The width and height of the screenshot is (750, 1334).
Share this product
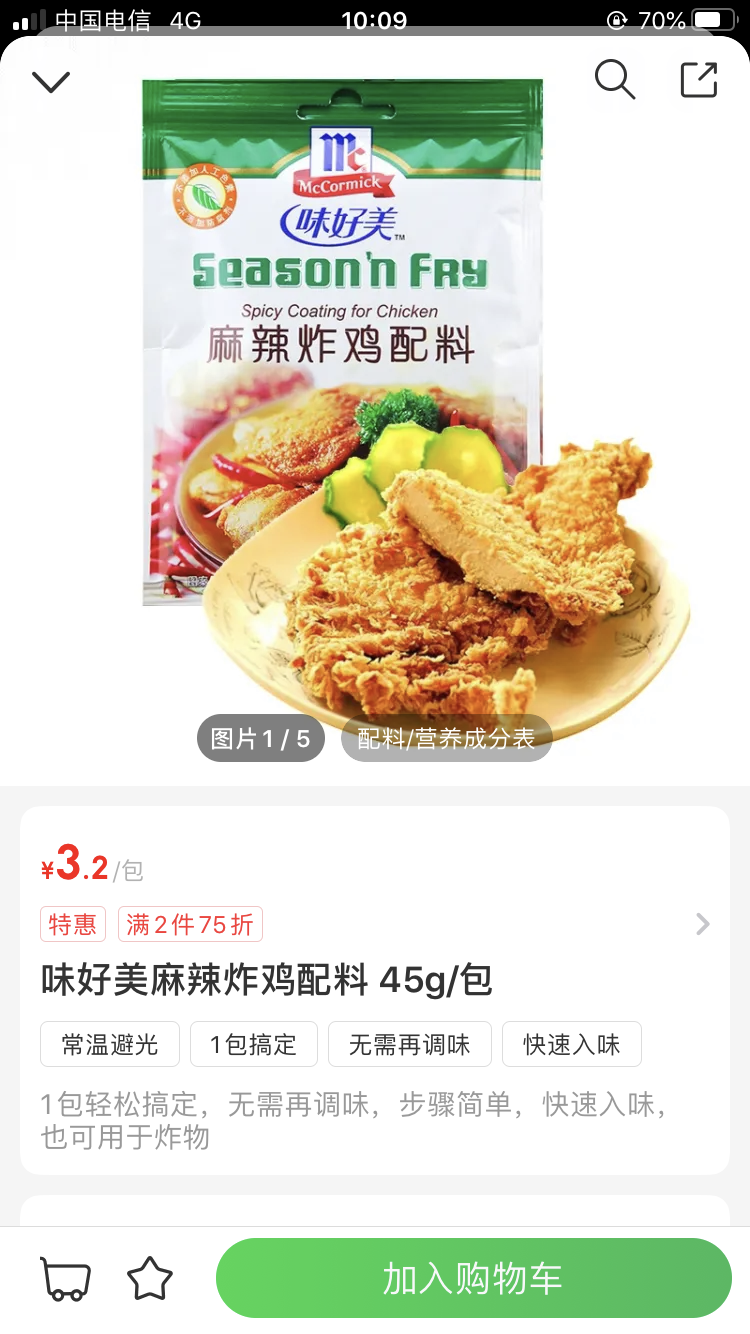(699, 79)
